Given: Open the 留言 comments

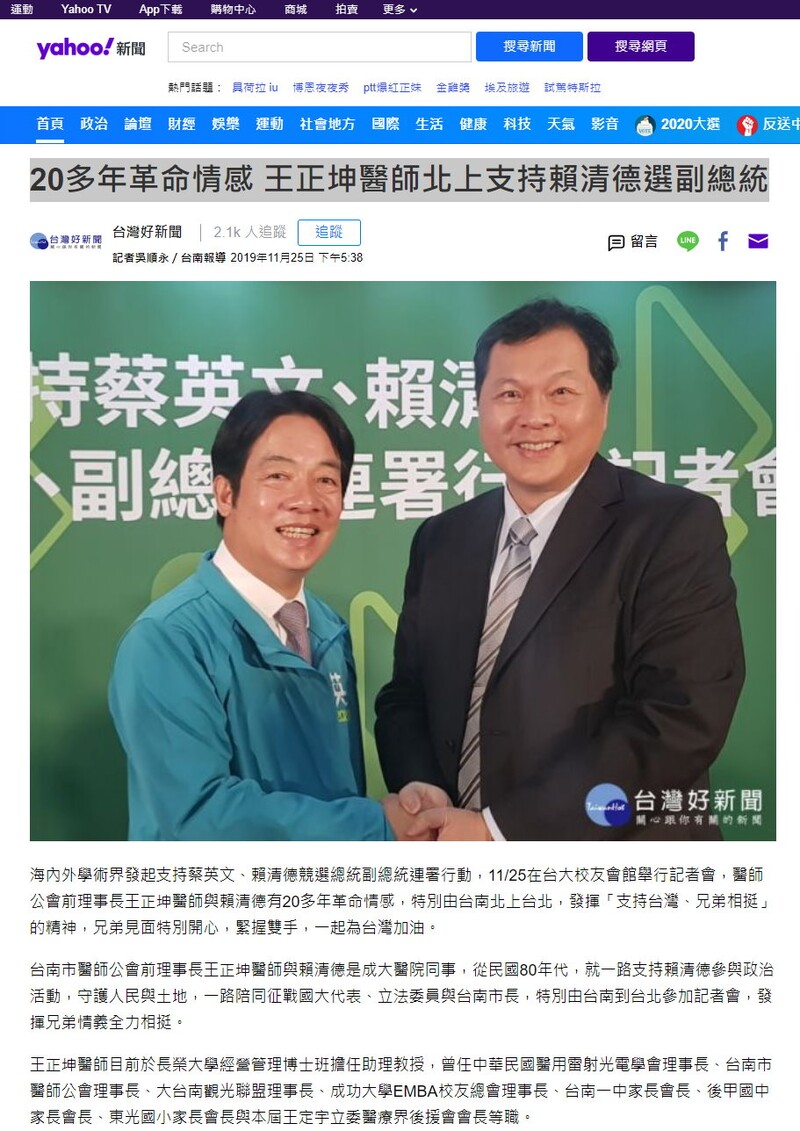Looking at the screenshot, I should (634, 241).
